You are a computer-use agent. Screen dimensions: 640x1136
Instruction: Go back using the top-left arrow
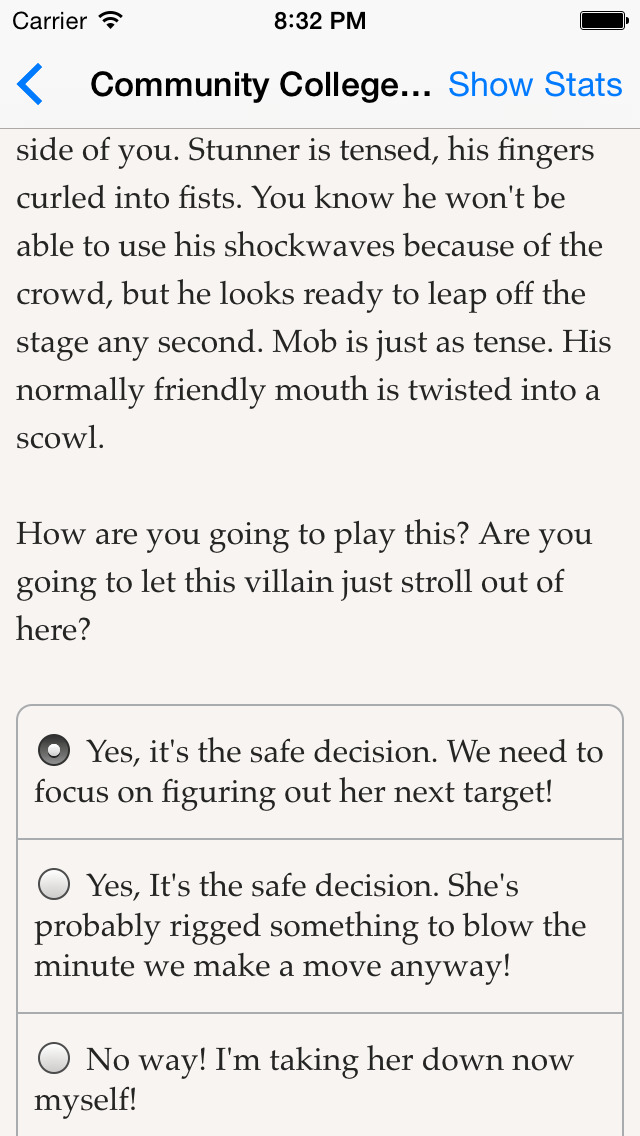click(30, 85)
